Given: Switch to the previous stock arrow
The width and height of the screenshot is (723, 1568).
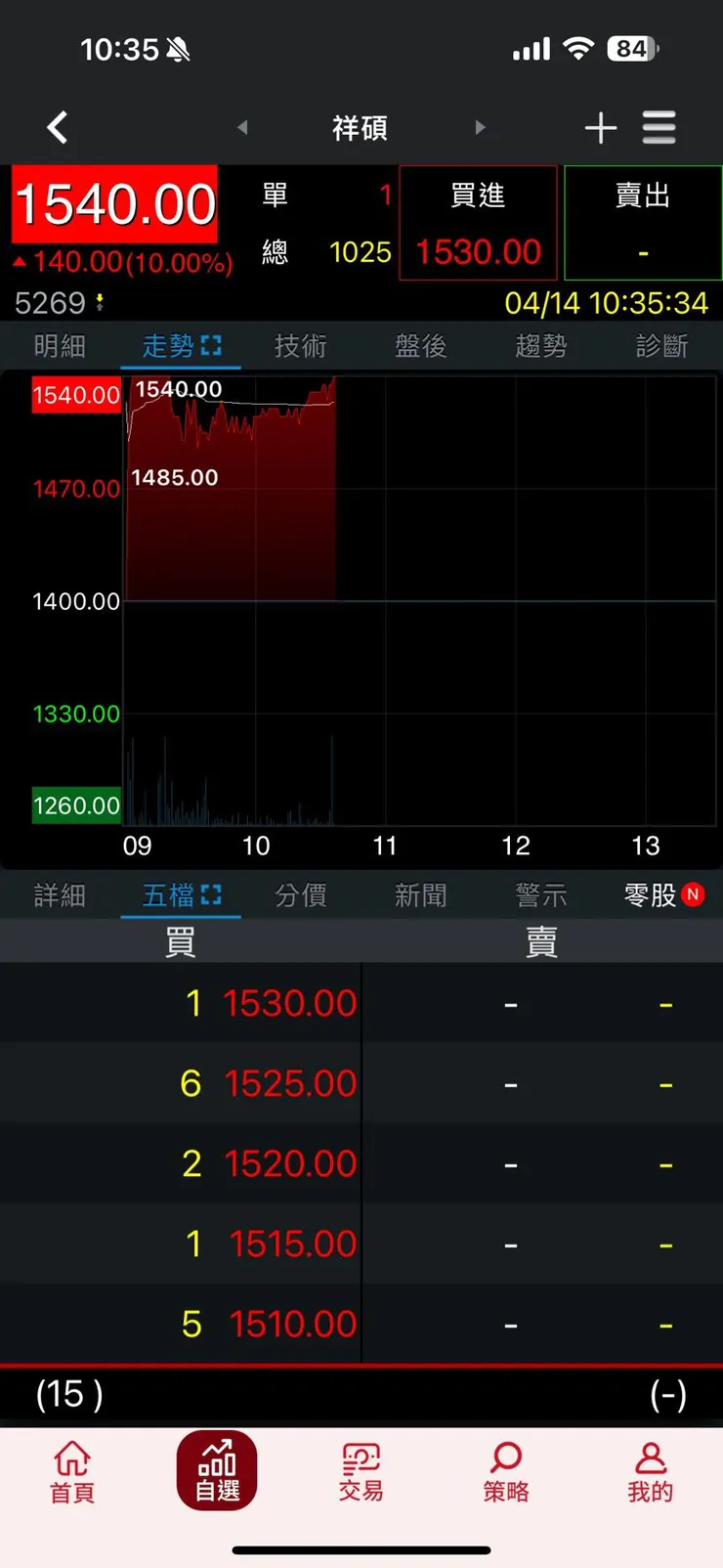Looking at the screenshot, I should coord(242,127).
